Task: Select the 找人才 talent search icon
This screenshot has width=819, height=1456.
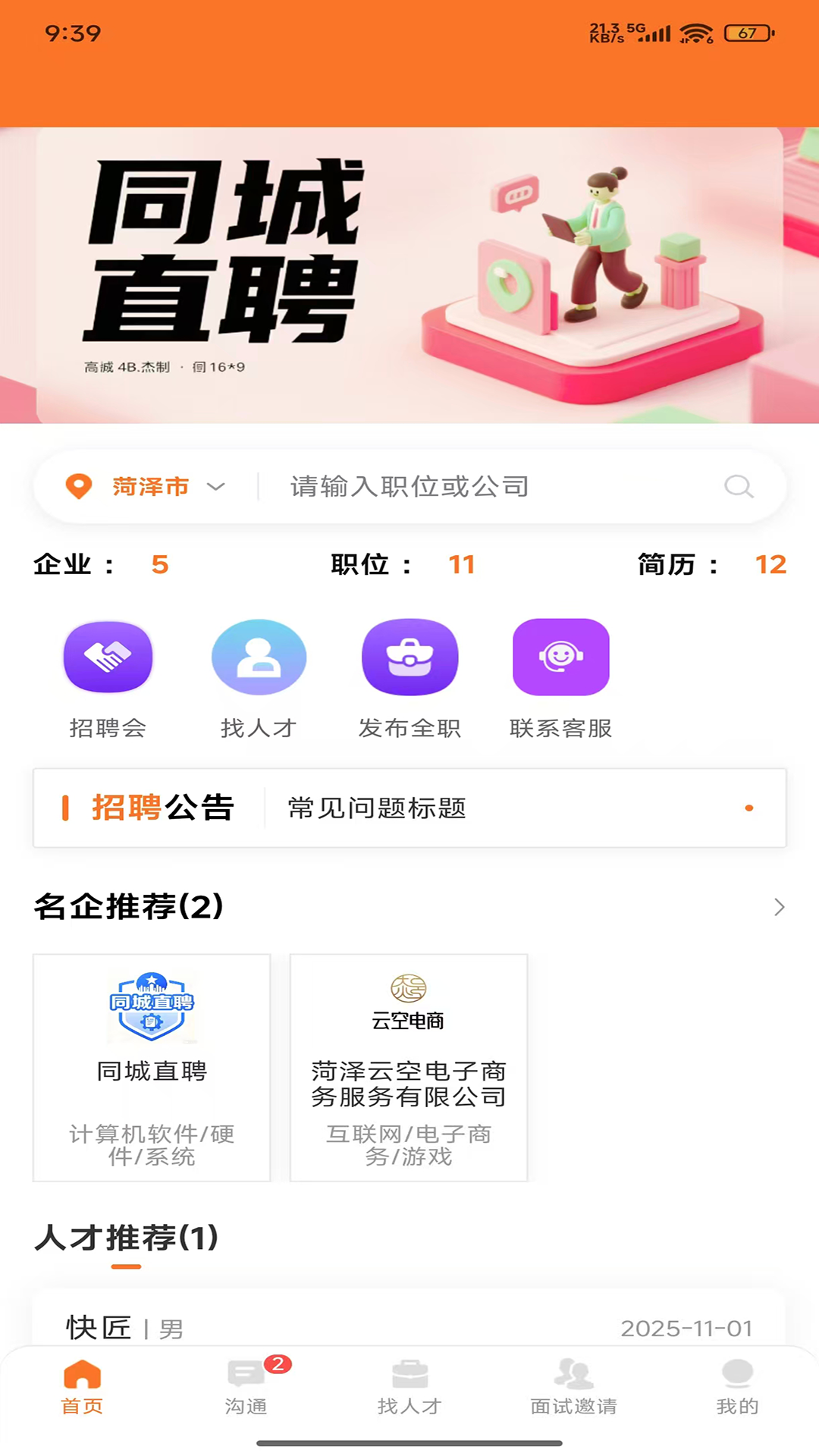Action: pyautogui.click(x=259, y=657)
